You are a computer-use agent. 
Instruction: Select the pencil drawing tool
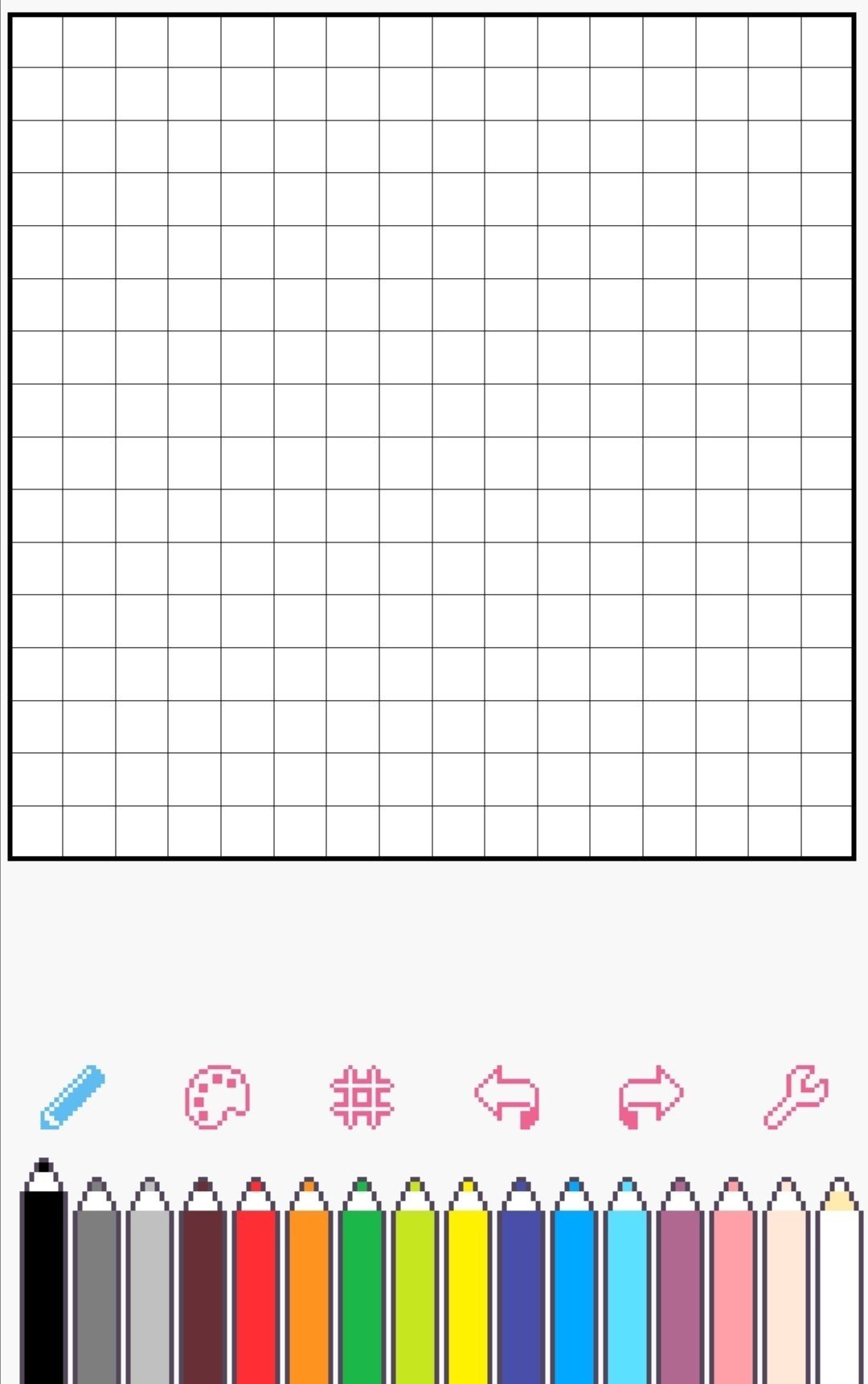point(73,1096)
